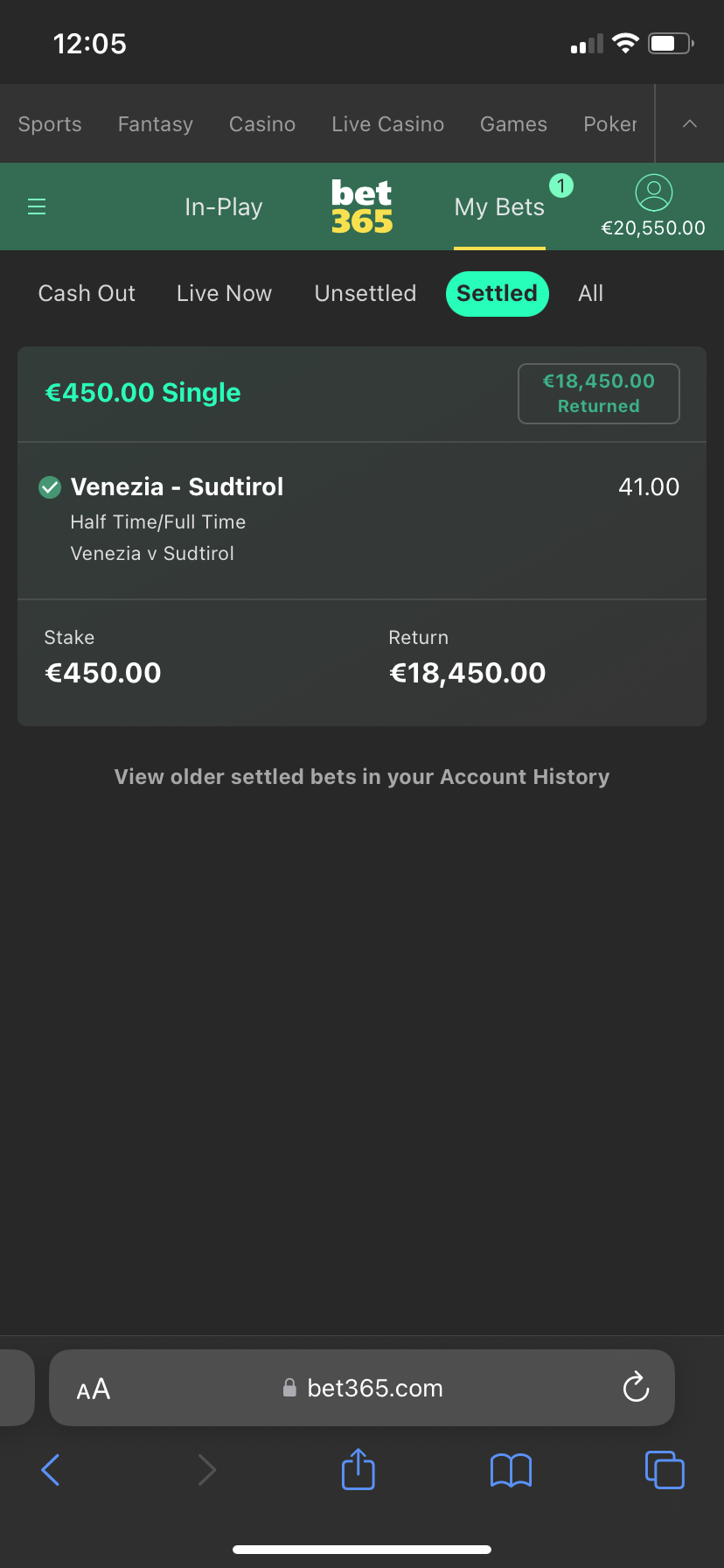The width and height of the screenshot is (724, 1568).
Task: Go to bet365 home logo
Action: [x=362, y=206]
